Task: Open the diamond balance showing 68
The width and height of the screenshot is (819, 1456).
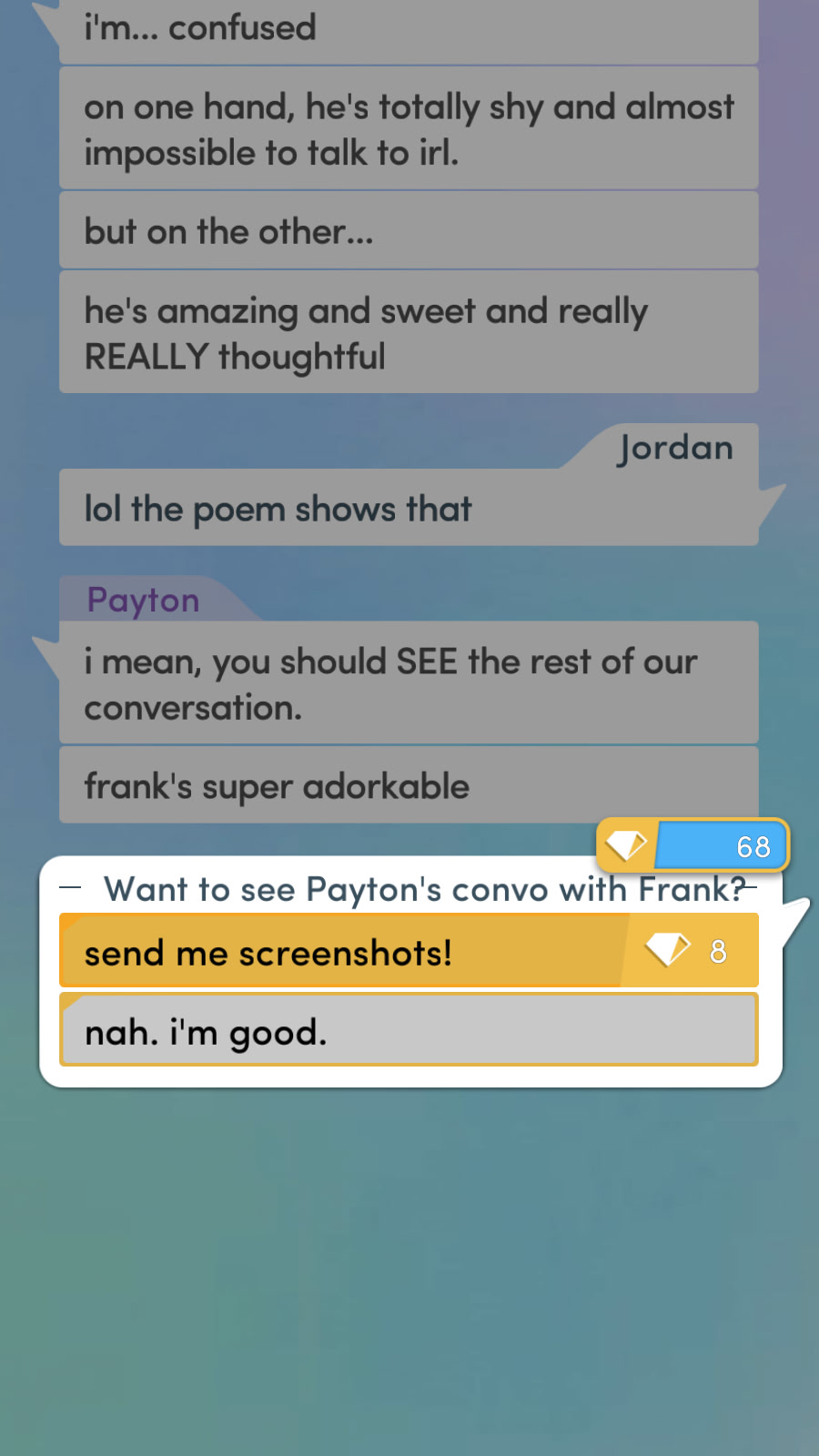Action: click(693, 845)
